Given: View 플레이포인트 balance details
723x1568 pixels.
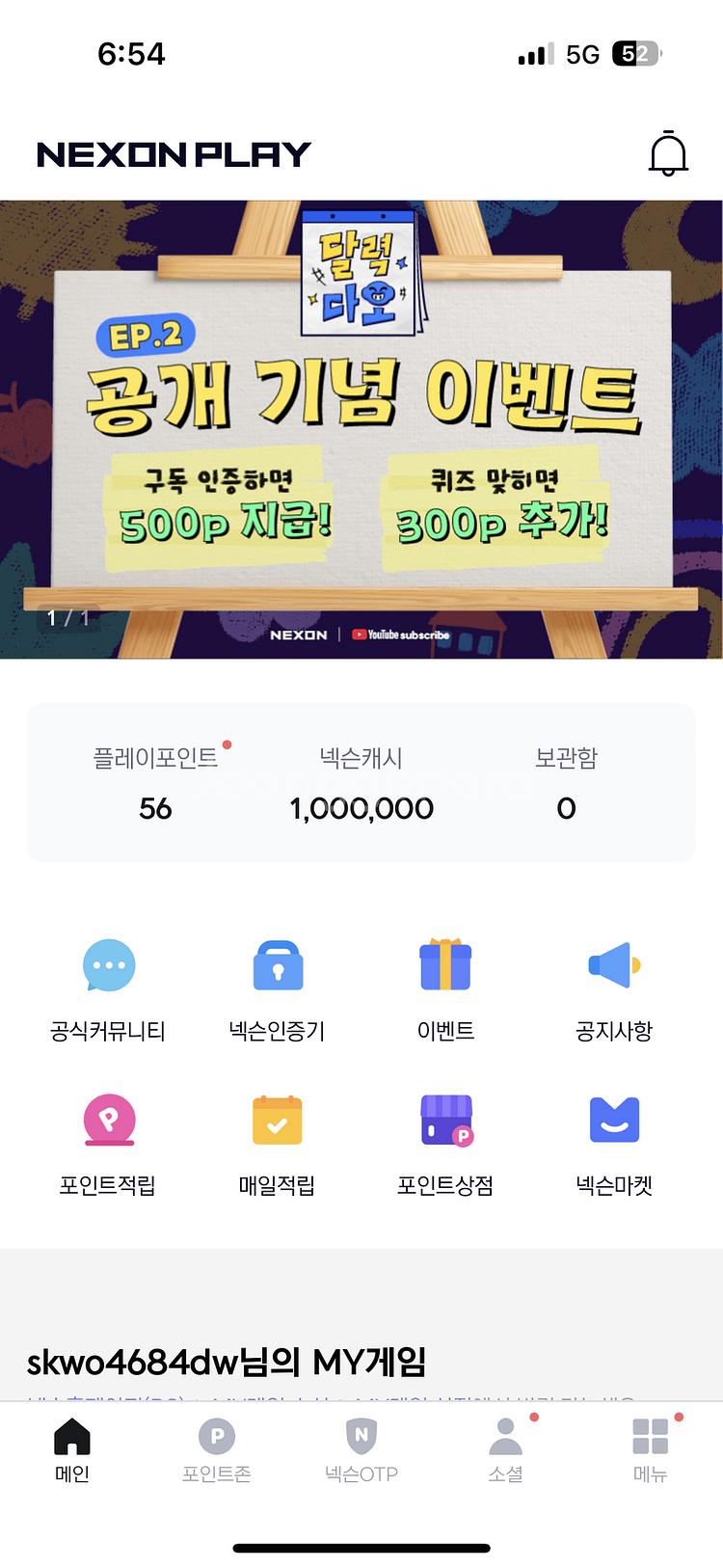Looking at the screenshot, I should click(x=155, y=783).
